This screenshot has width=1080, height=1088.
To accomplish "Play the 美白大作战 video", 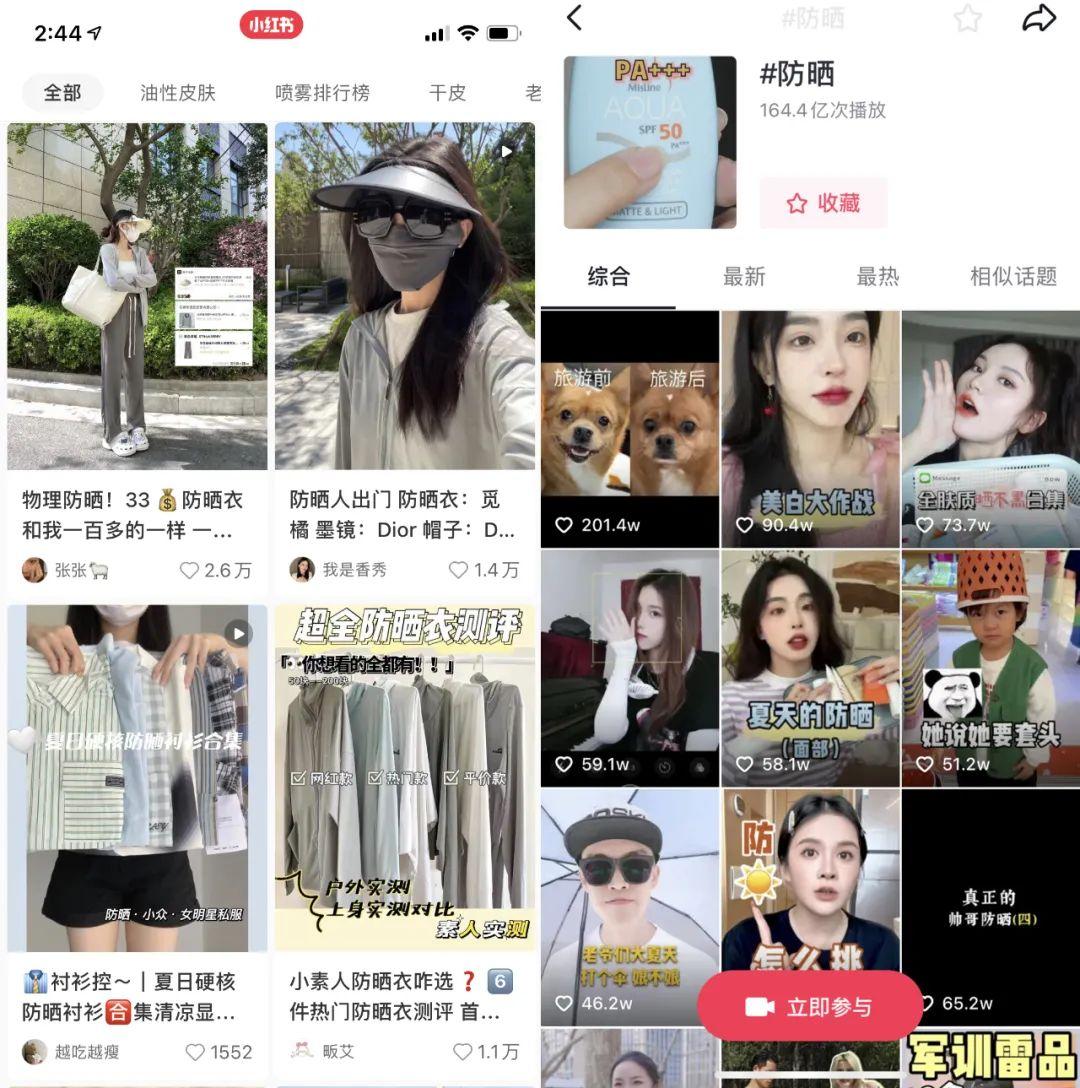I will 810,428.
